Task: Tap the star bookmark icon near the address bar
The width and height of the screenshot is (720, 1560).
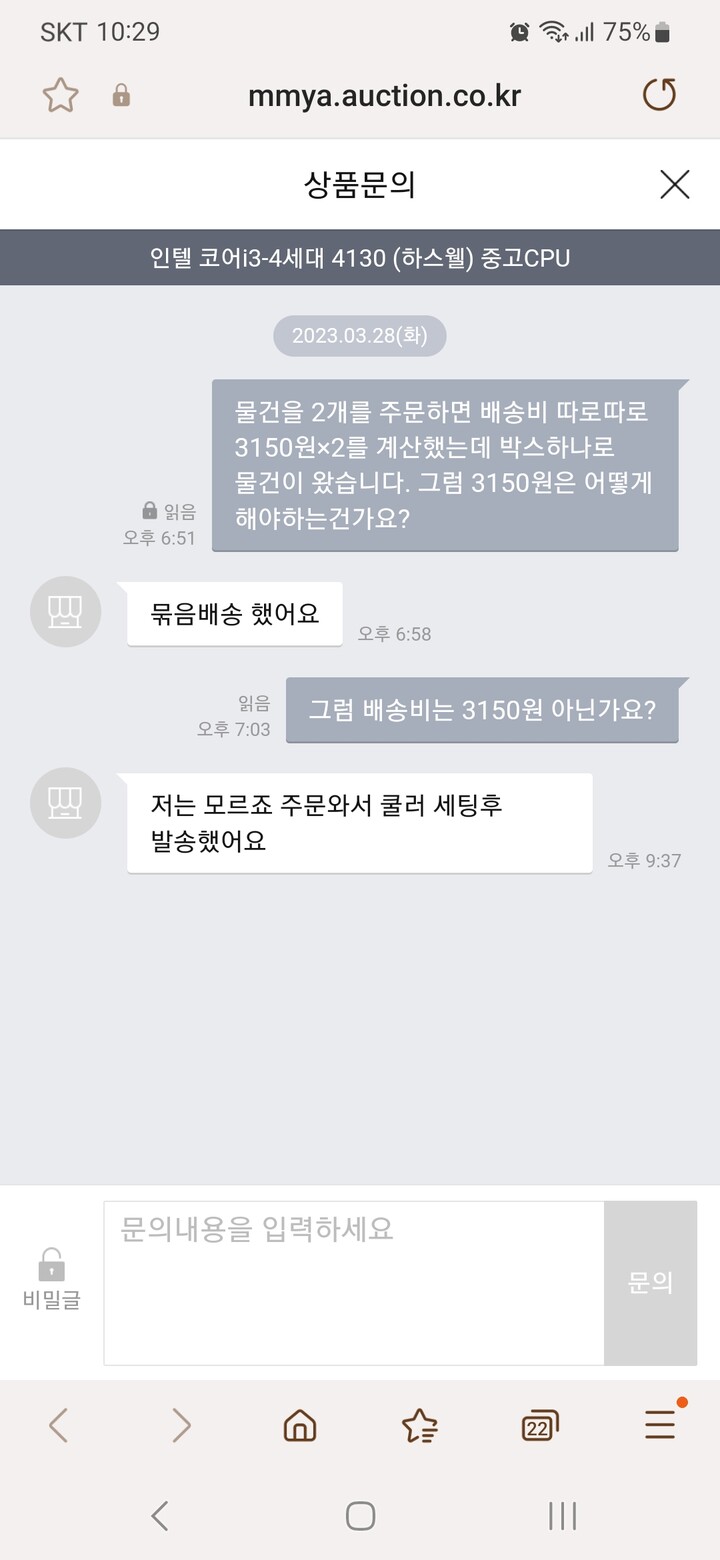Action: 60,95
